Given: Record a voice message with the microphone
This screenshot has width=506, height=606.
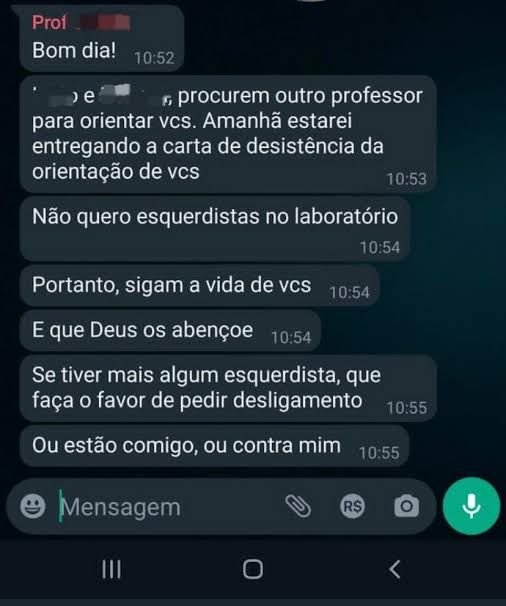Looking at the screenshot, I should coord(471,506).
